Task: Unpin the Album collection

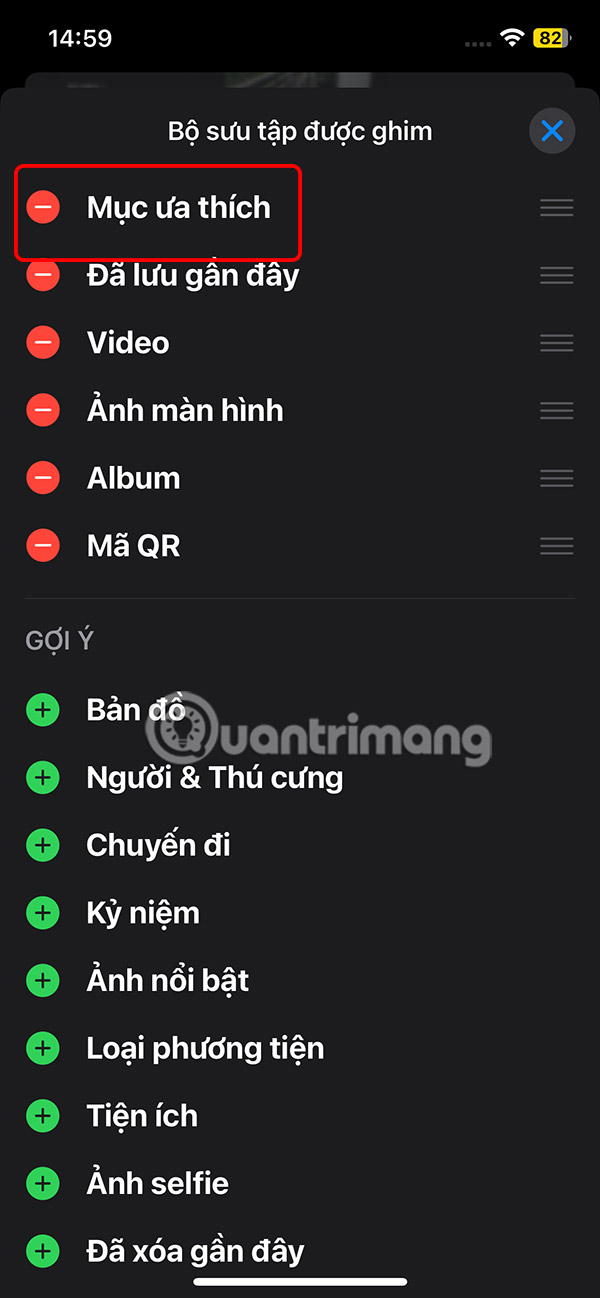Action: 43,478
